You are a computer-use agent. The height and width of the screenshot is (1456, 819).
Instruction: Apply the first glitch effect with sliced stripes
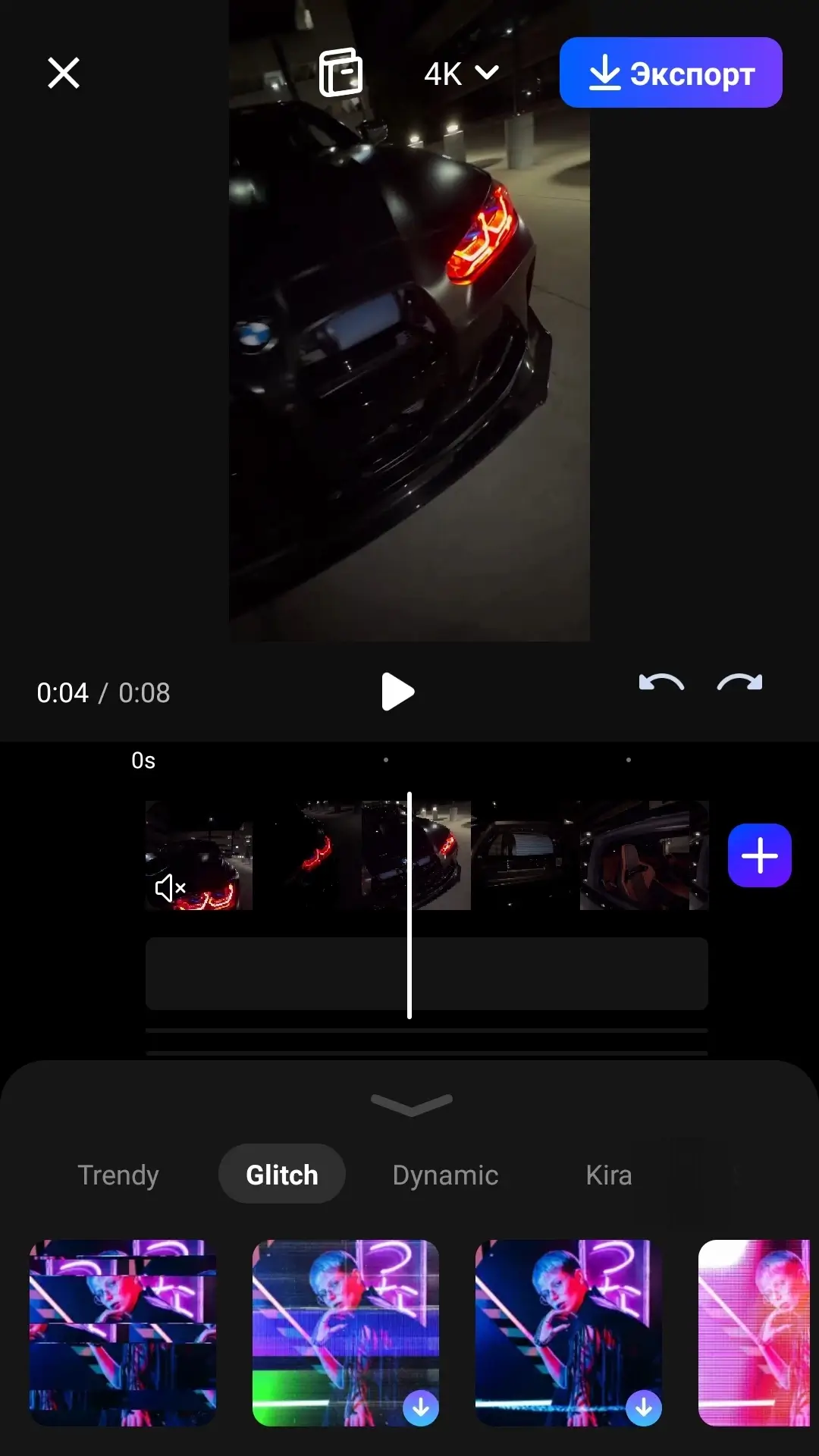[x=123, y=1332]
